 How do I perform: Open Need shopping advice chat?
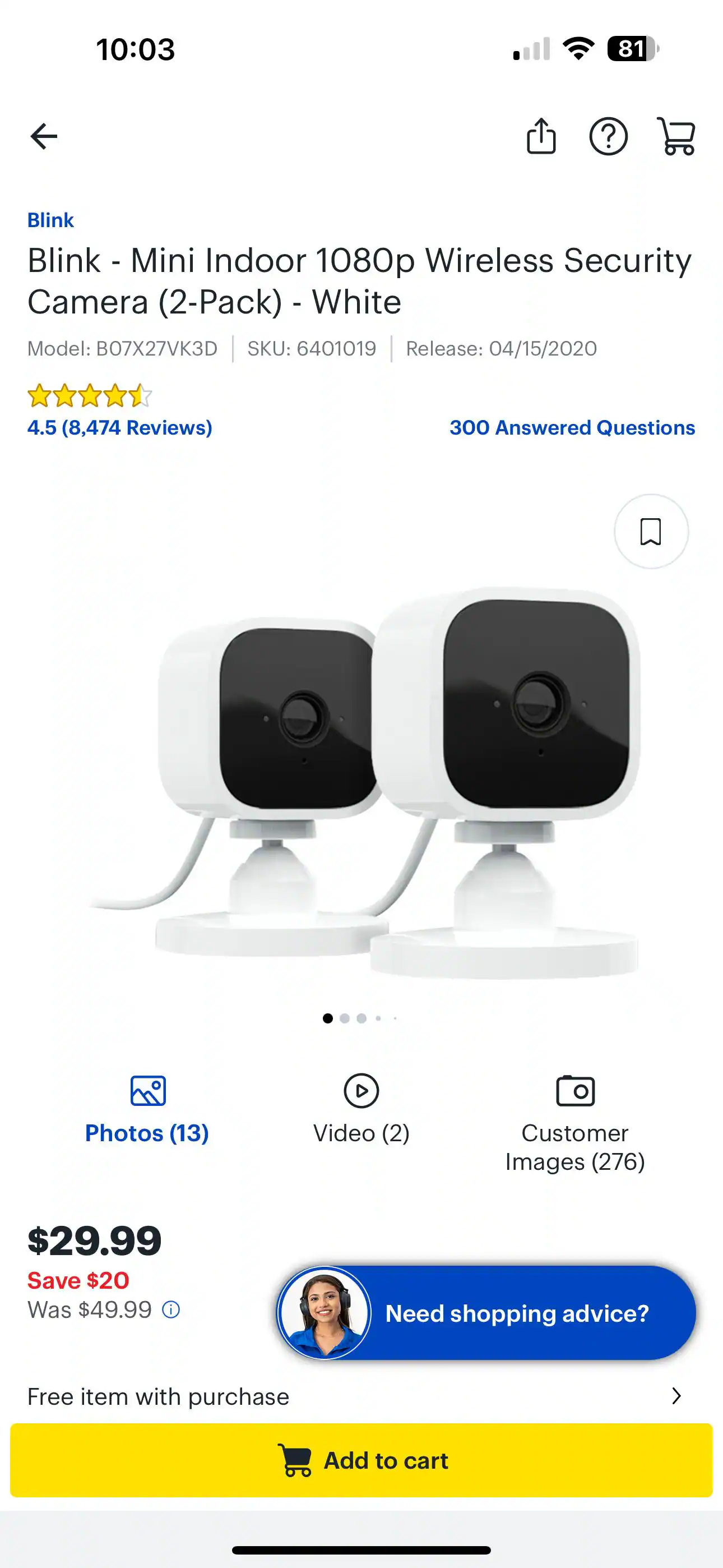517,1313
